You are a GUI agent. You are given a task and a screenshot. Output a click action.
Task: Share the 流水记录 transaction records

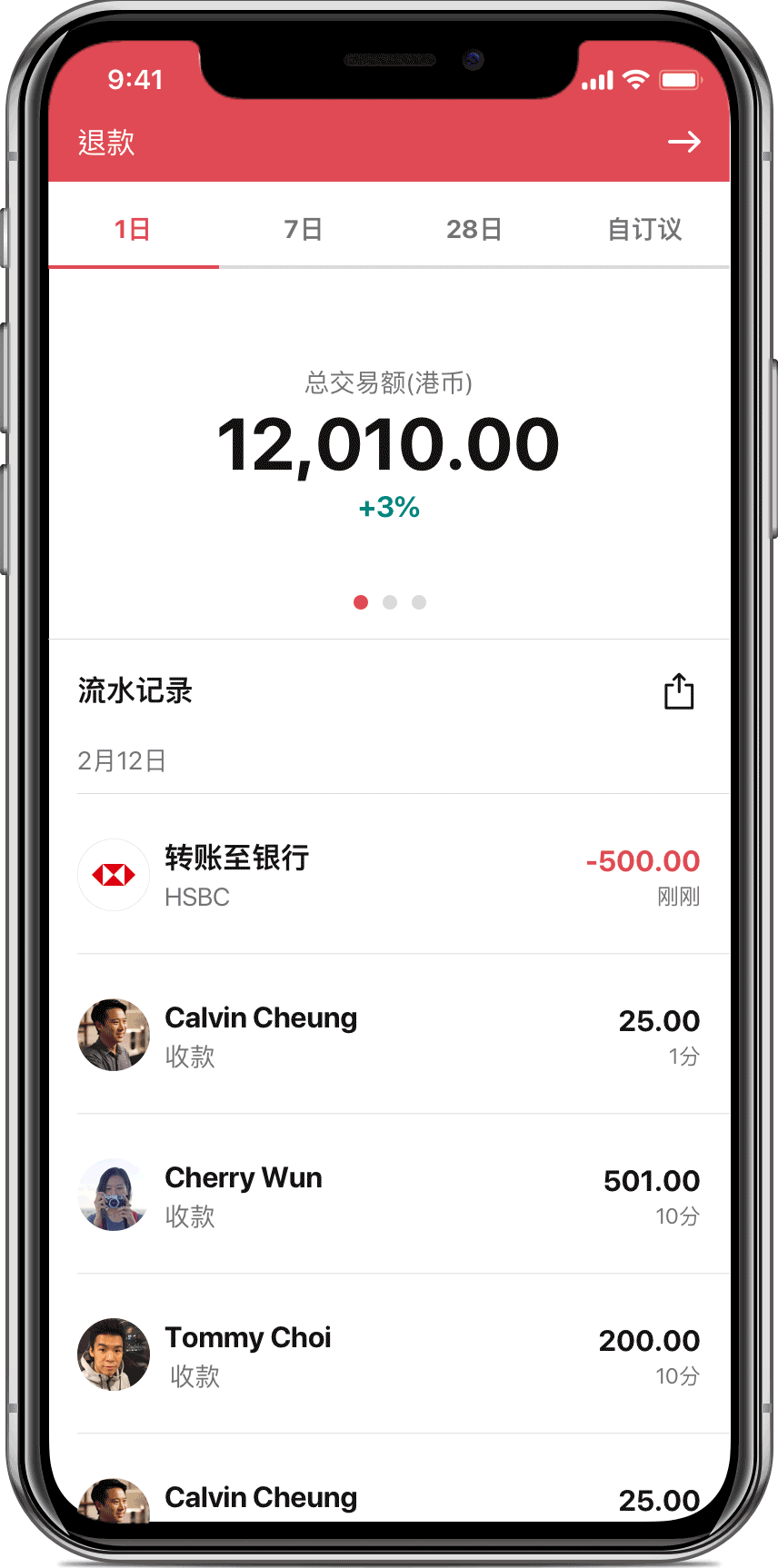tap(678, 691)
